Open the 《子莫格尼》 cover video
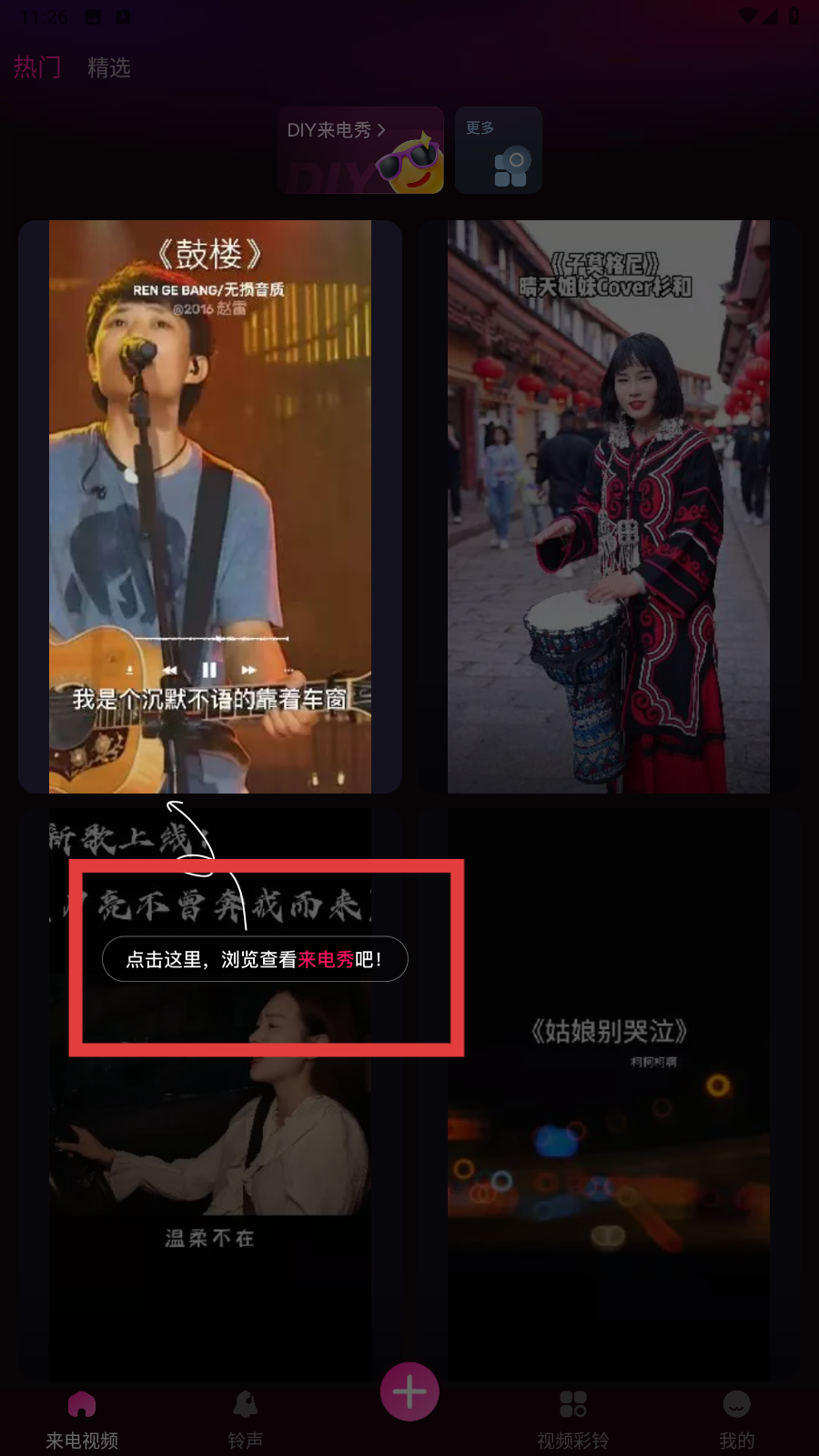Viewport: 819px width, 1456px height. pyautogui.click(x=609, y=506)
